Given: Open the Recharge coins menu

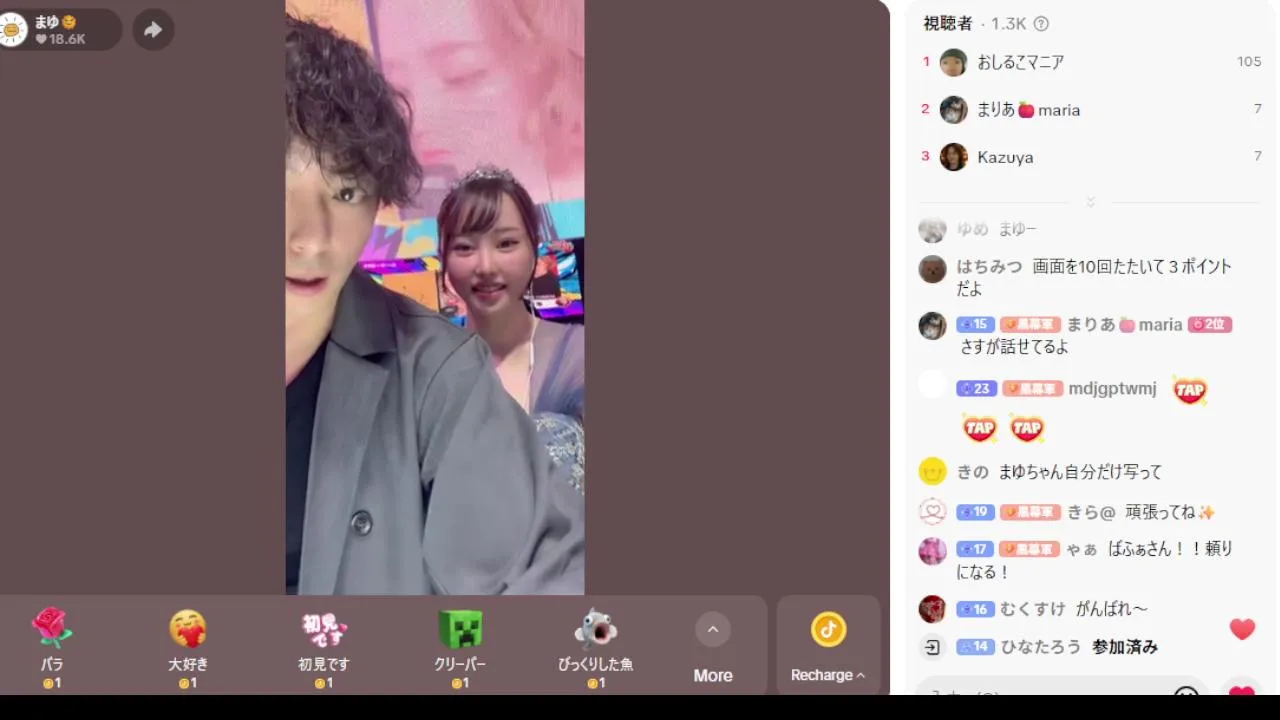Looking at the screenshot, I should (828, 645).
